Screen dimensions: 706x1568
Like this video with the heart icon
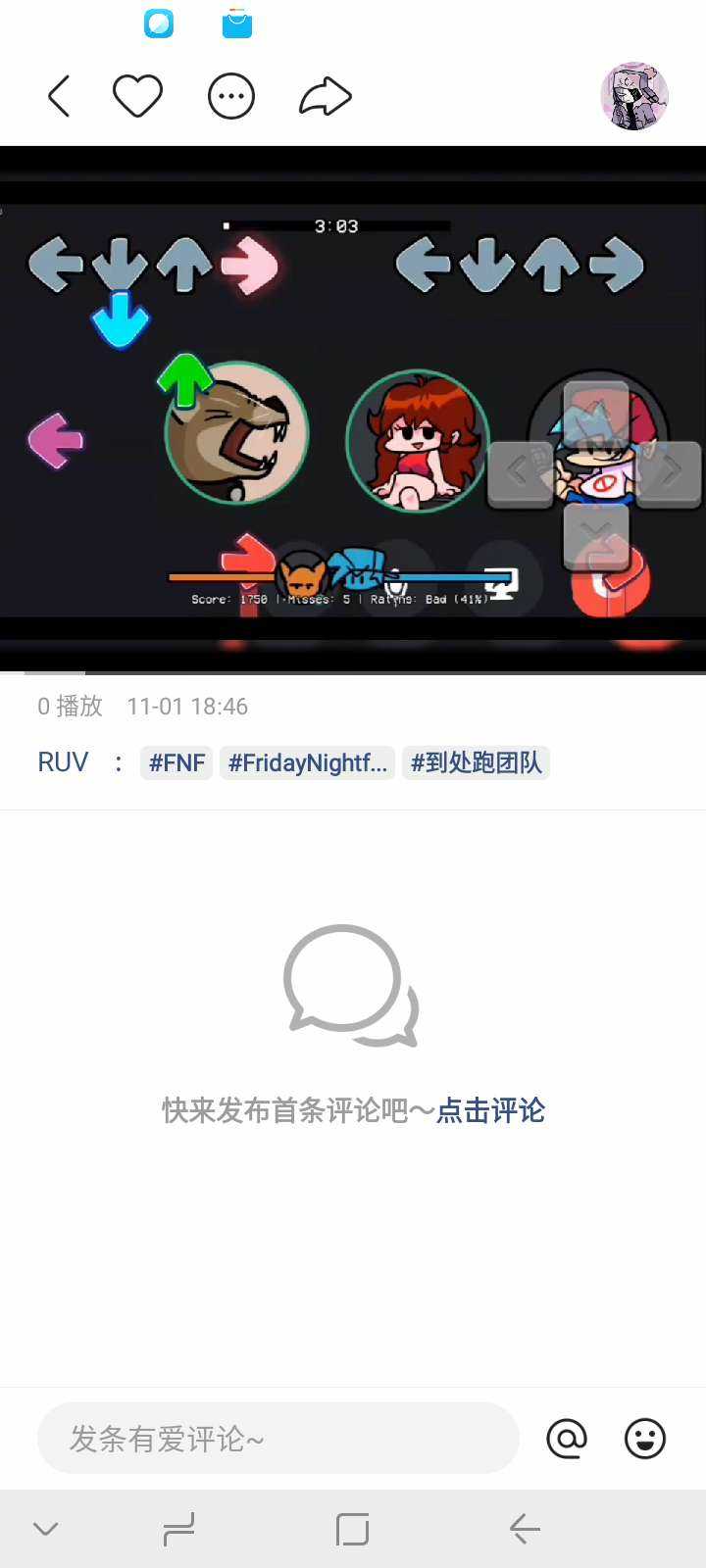coord(137,96)
